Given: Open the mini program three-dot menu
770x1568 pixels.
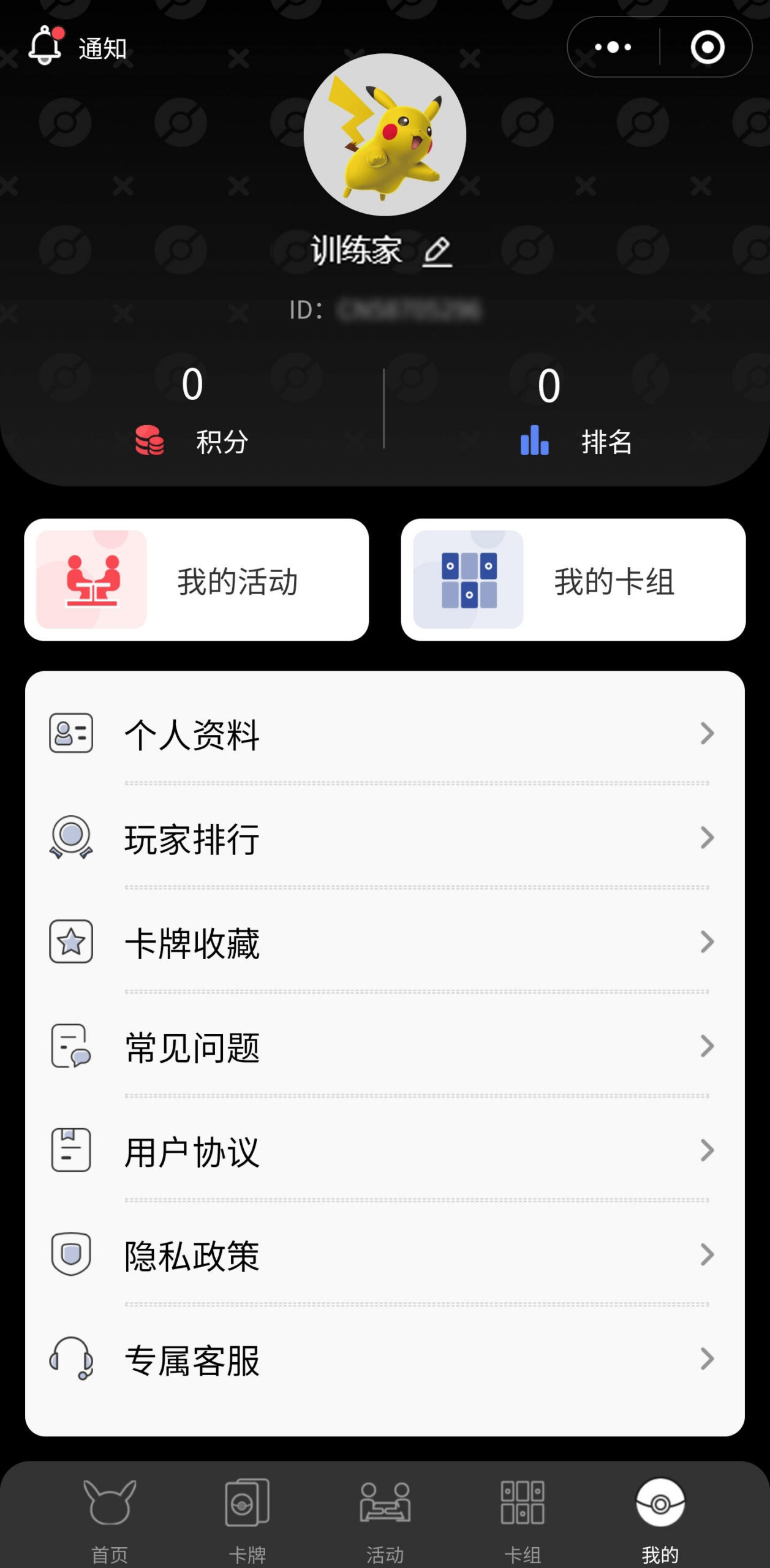Looking at the screenshot, I should point(613,47).
